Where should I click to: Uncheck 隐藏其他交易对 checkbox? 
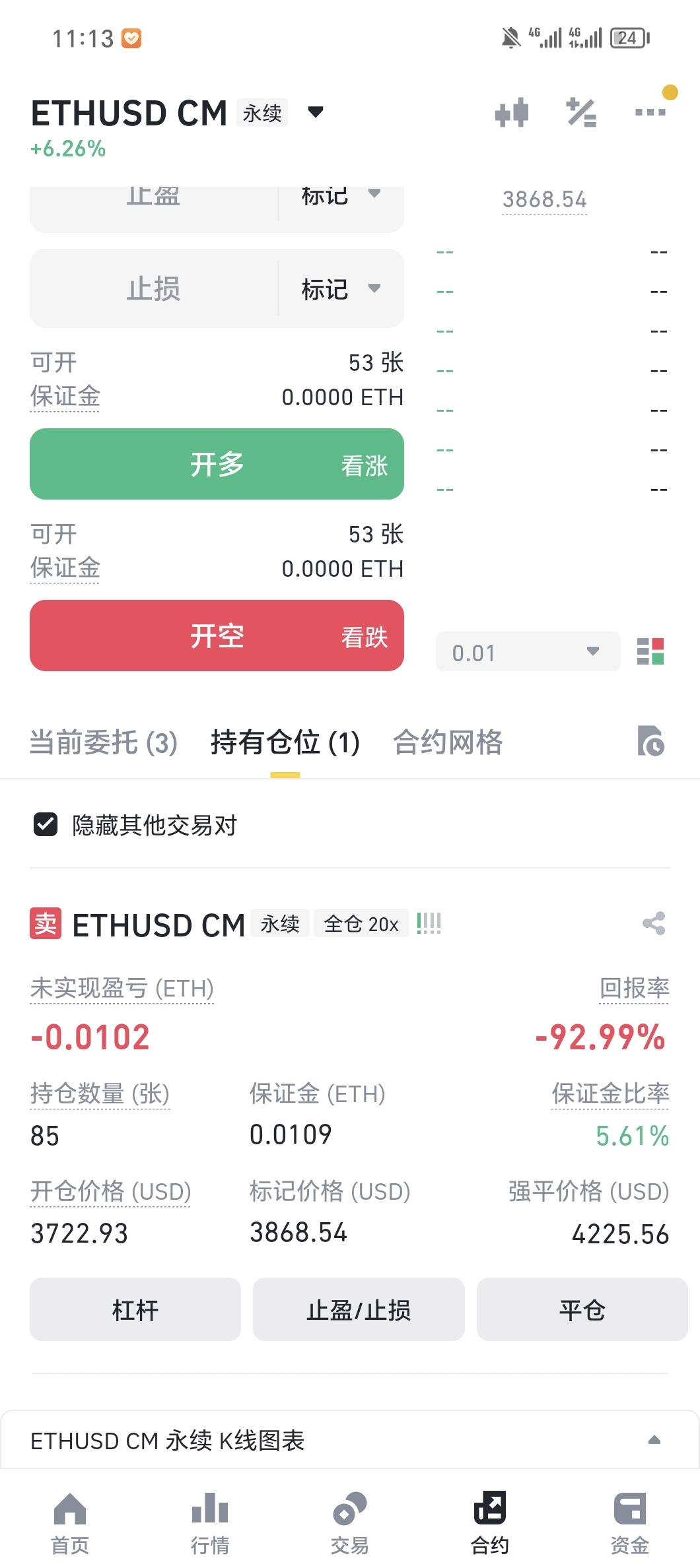(46, 824)
